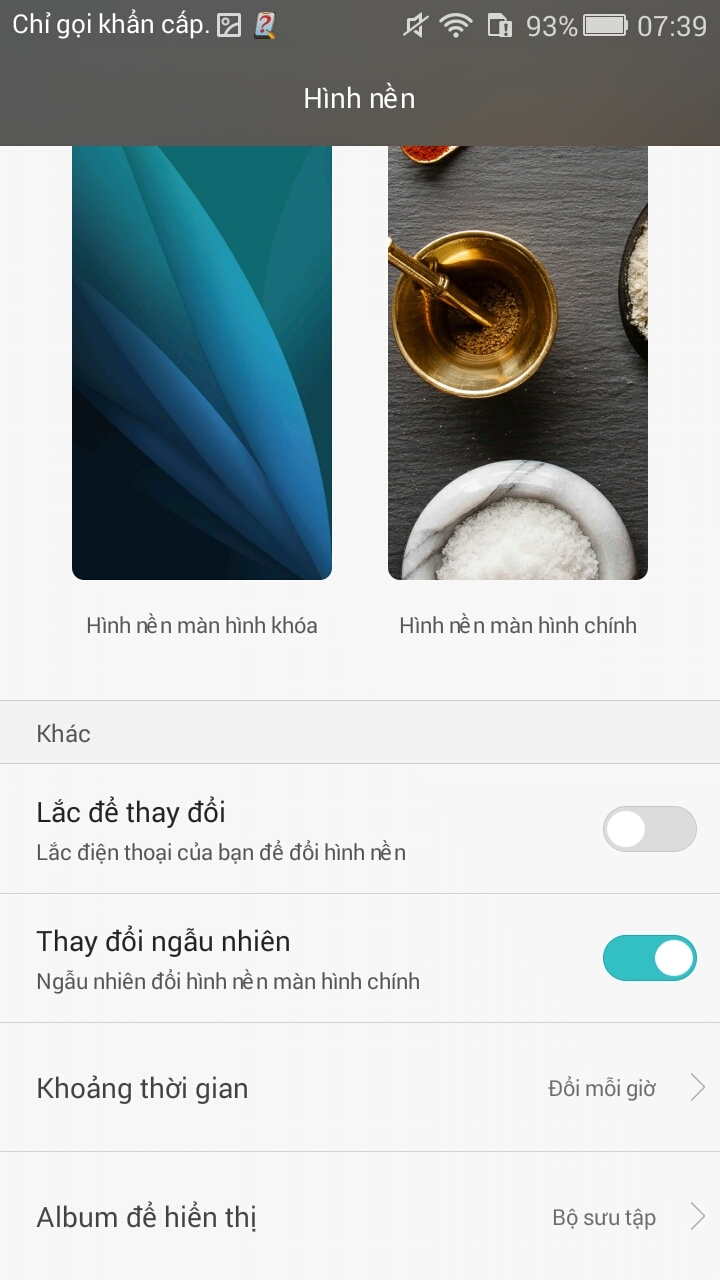Open the Album để hiển thị setting
This screenshot has width=720, height=1280.
click(360, 1217)
